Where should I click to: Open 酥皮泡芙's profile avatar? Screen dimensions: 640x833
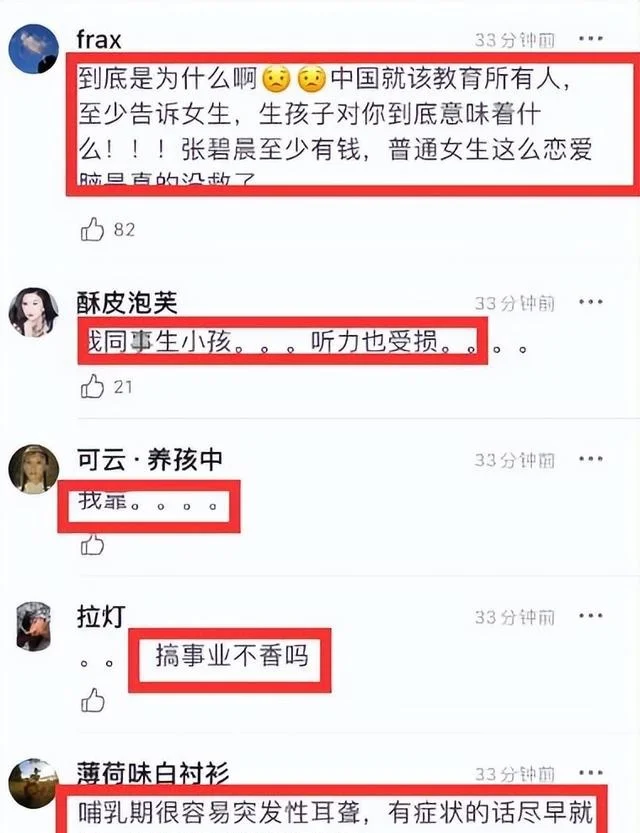tap(34, 313)
